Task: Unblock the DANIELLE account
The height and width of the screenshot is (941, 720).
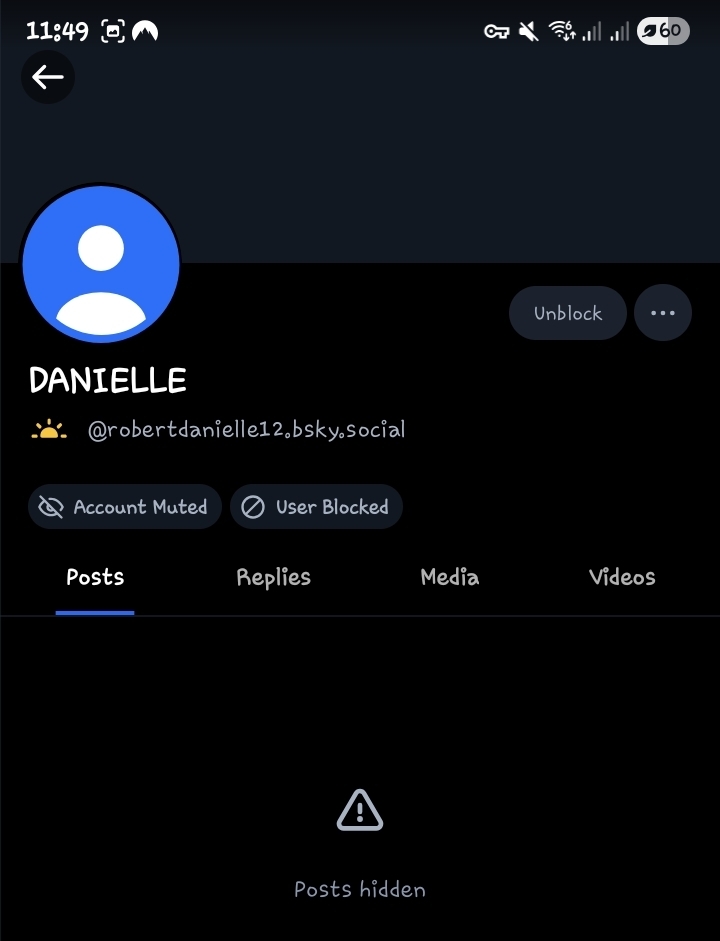Action: click(x=568, y=313)
